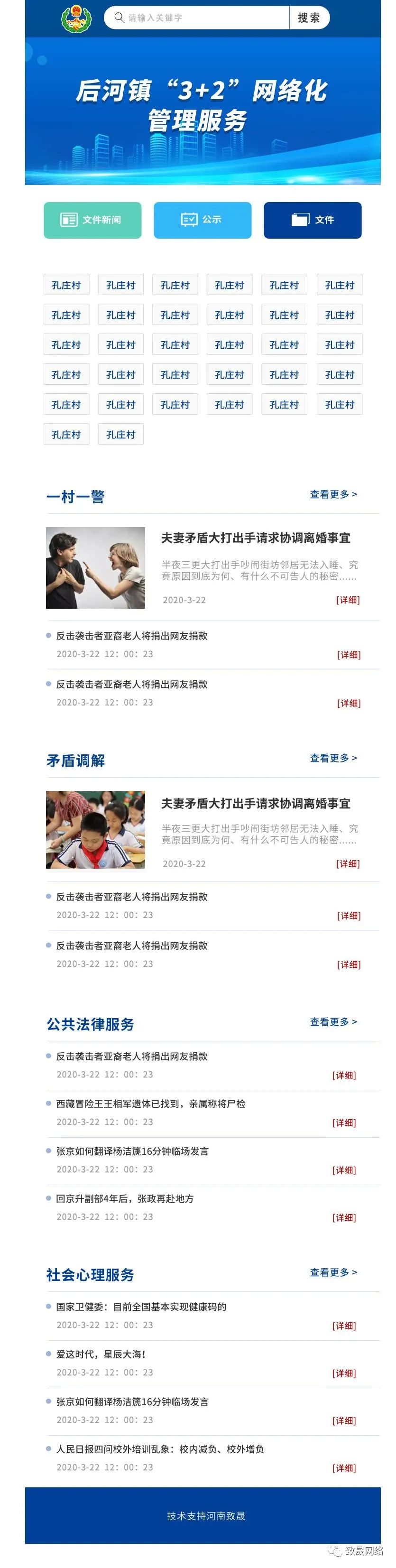
Task: Open the arguing couple photo article in 一村一警
Action: [95, 567]
